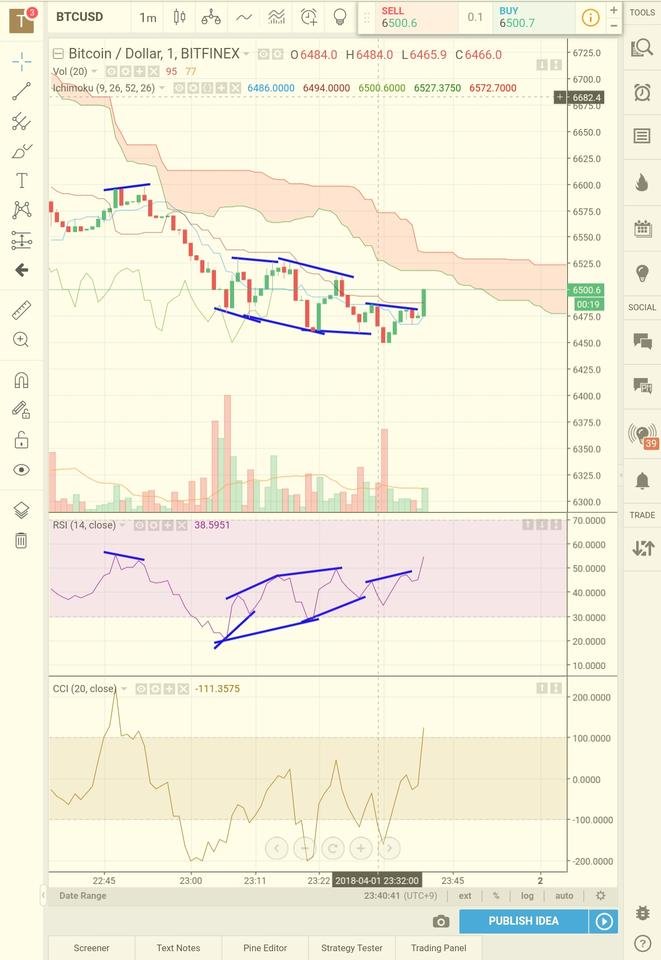
Task: Delete drawings with the trash icon
Action: point(21,541)
